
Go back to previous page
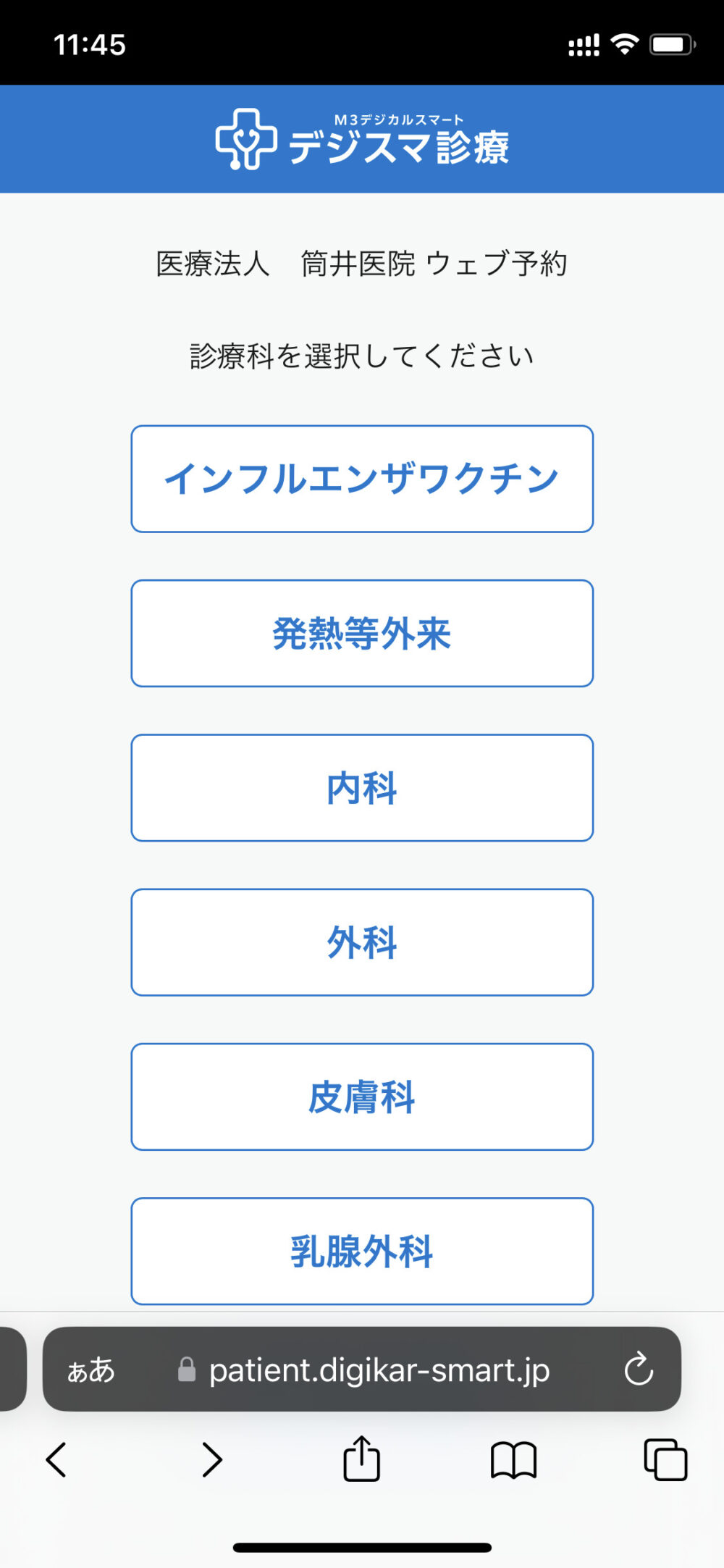click(56, 1459)
